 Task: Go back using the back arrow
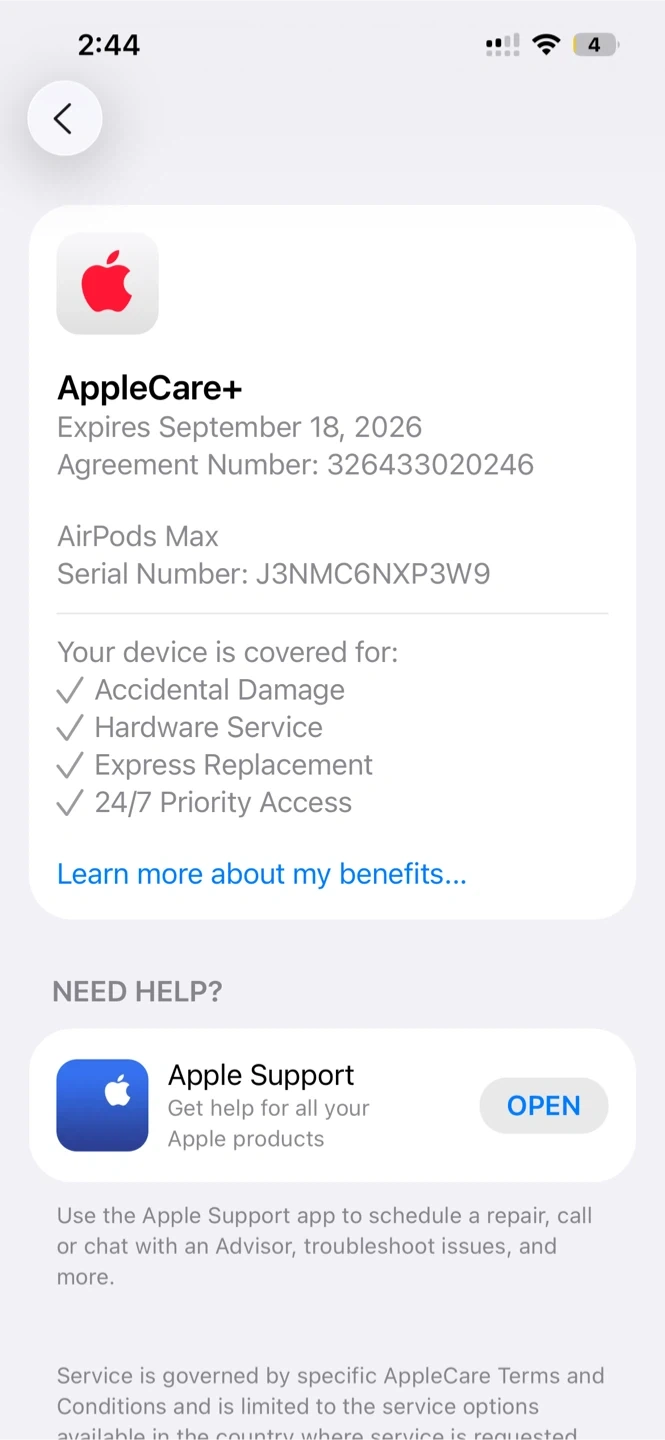point(64,119)
